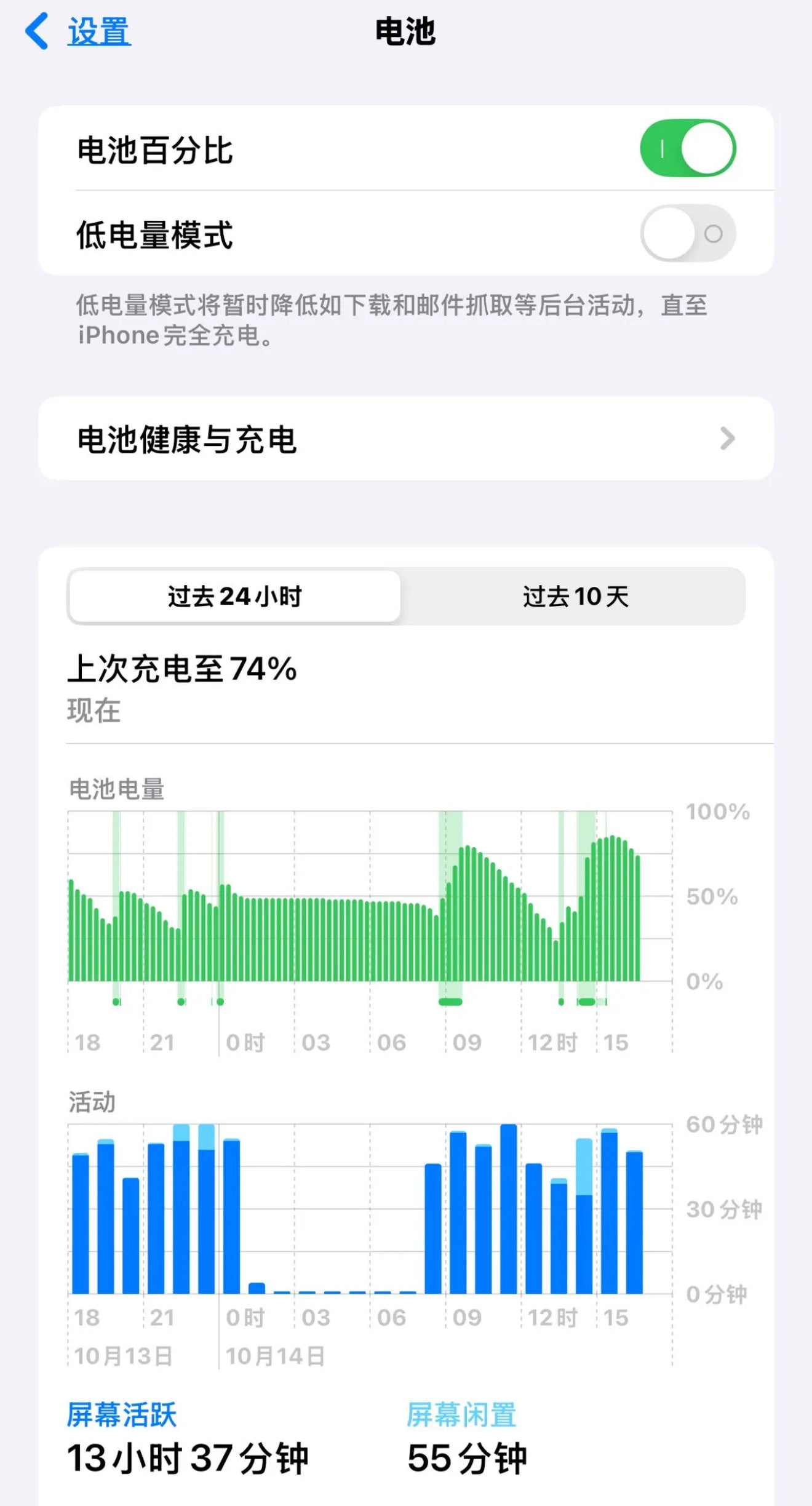The image size is (812, 1506).
Task: Select the 过去24小时 tab
Action: click(234, 596)
